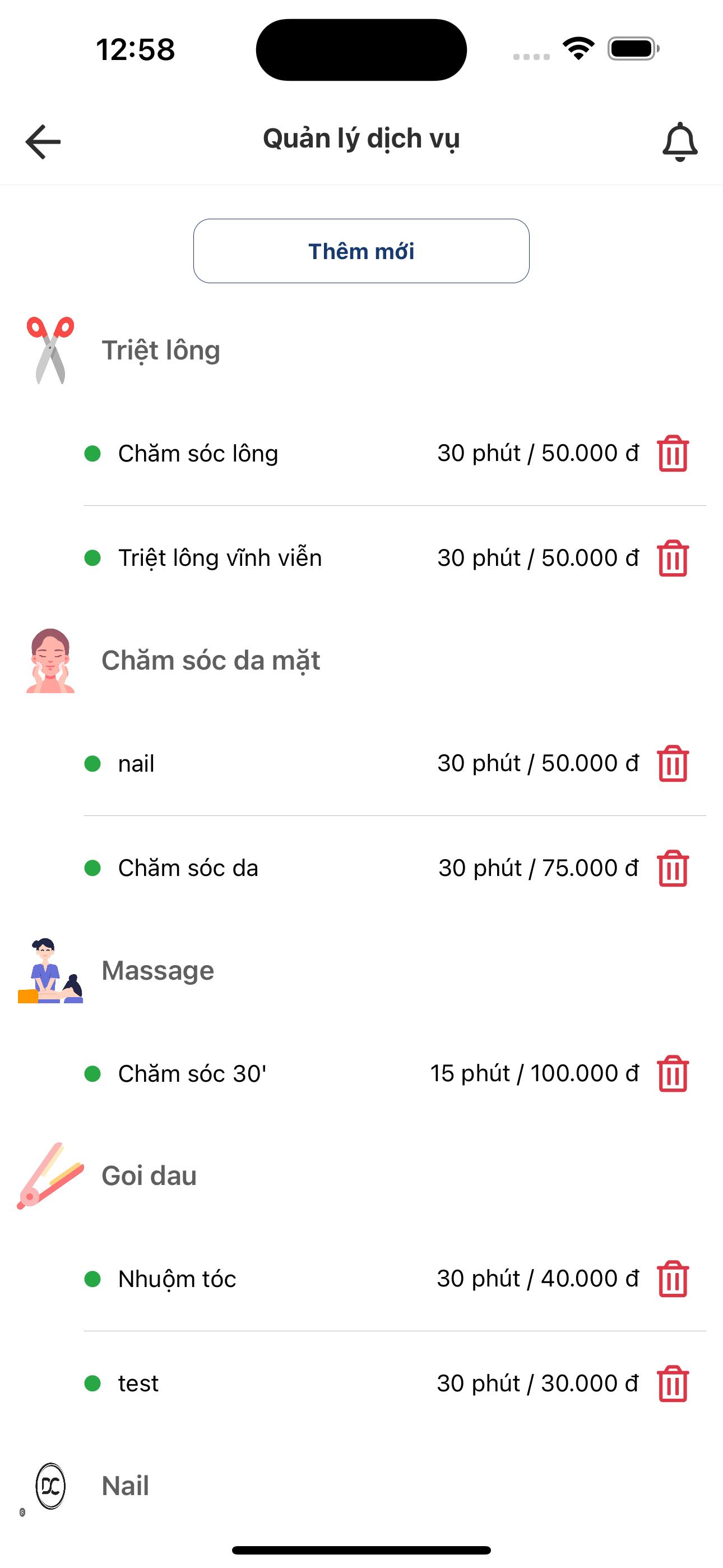Remove the Nhuộm tóc service
Image resolution: width=723 pixels, height=1568 pixels.
(673, 1279)
